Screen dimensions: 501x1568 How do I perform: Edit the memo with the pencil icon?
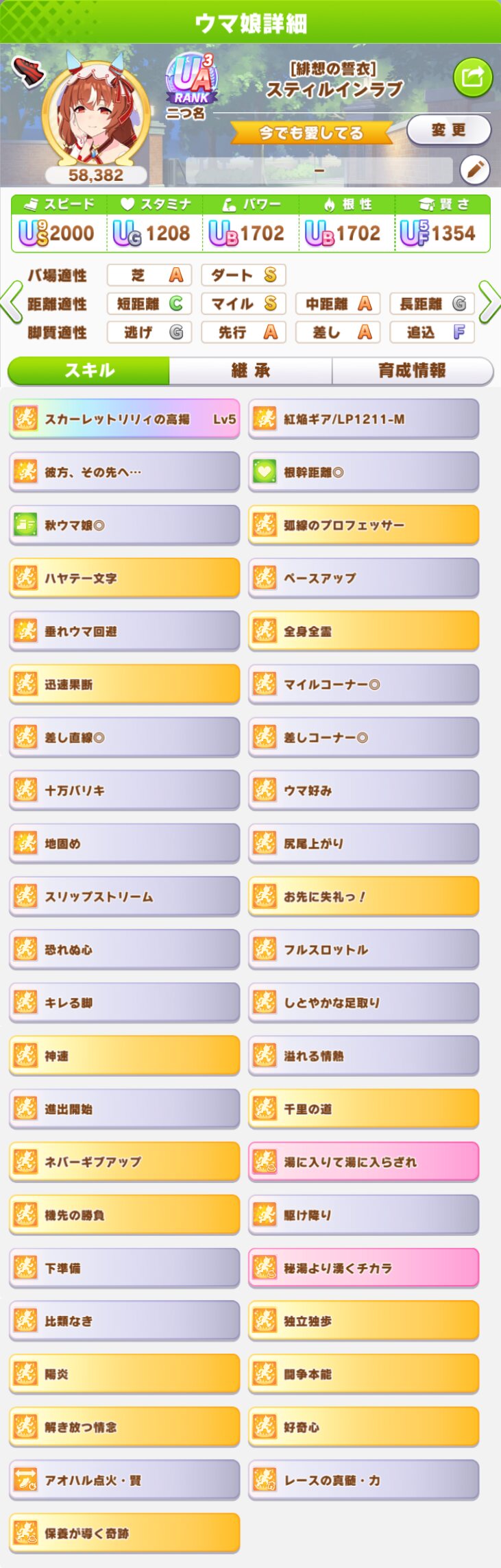click(x=474, y=170)
